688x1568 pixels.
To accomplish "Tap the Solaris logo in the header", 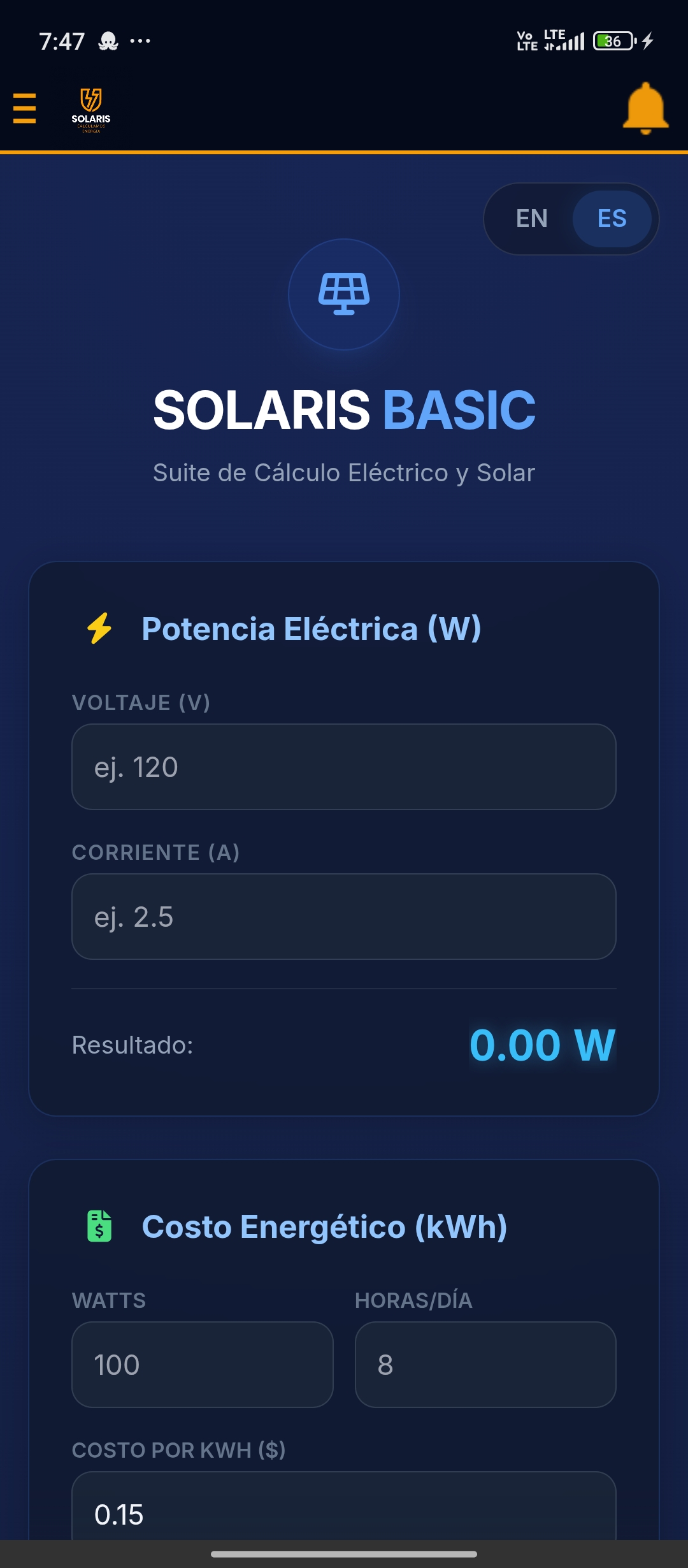I will (x=91, y=110).
